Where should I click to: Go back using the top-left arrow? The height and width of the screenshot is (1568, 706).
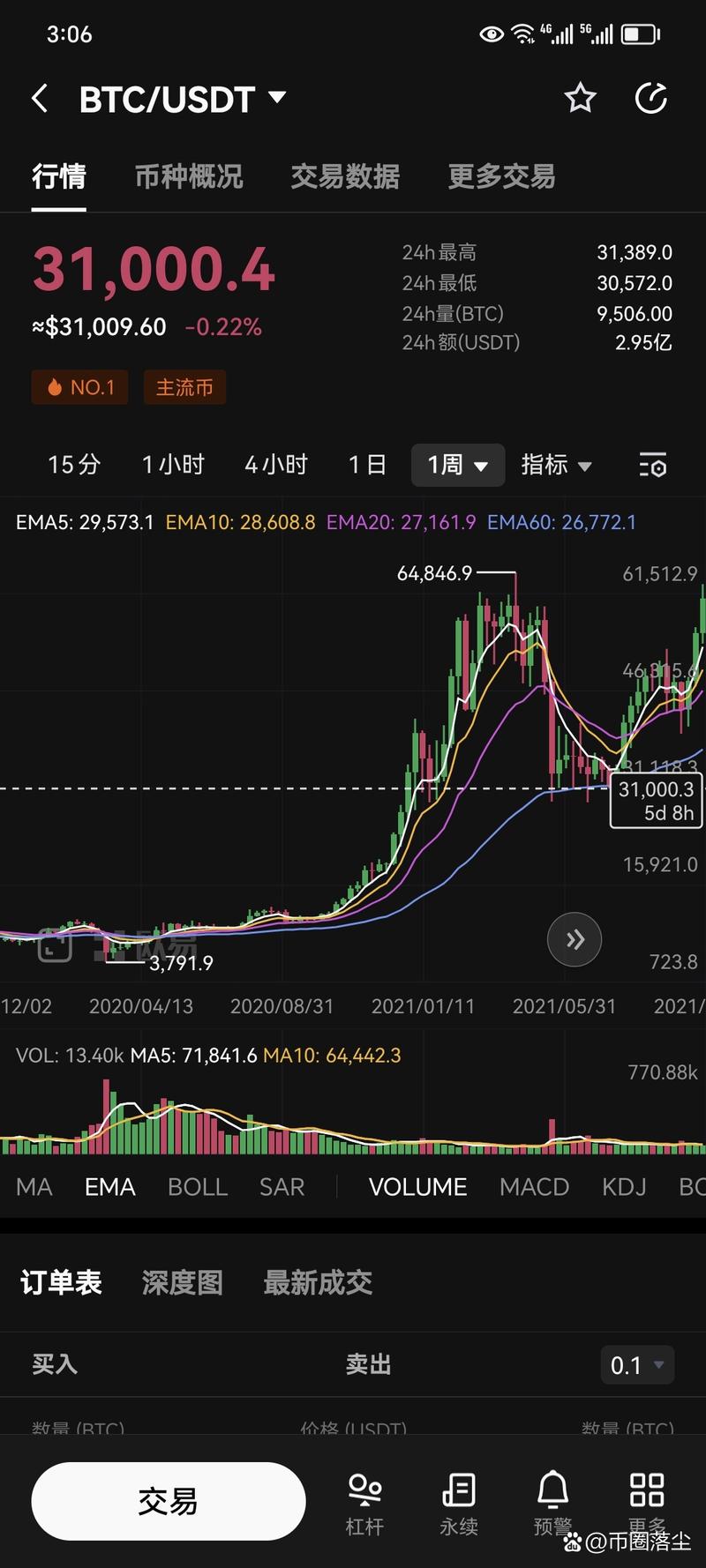[40, 98]
